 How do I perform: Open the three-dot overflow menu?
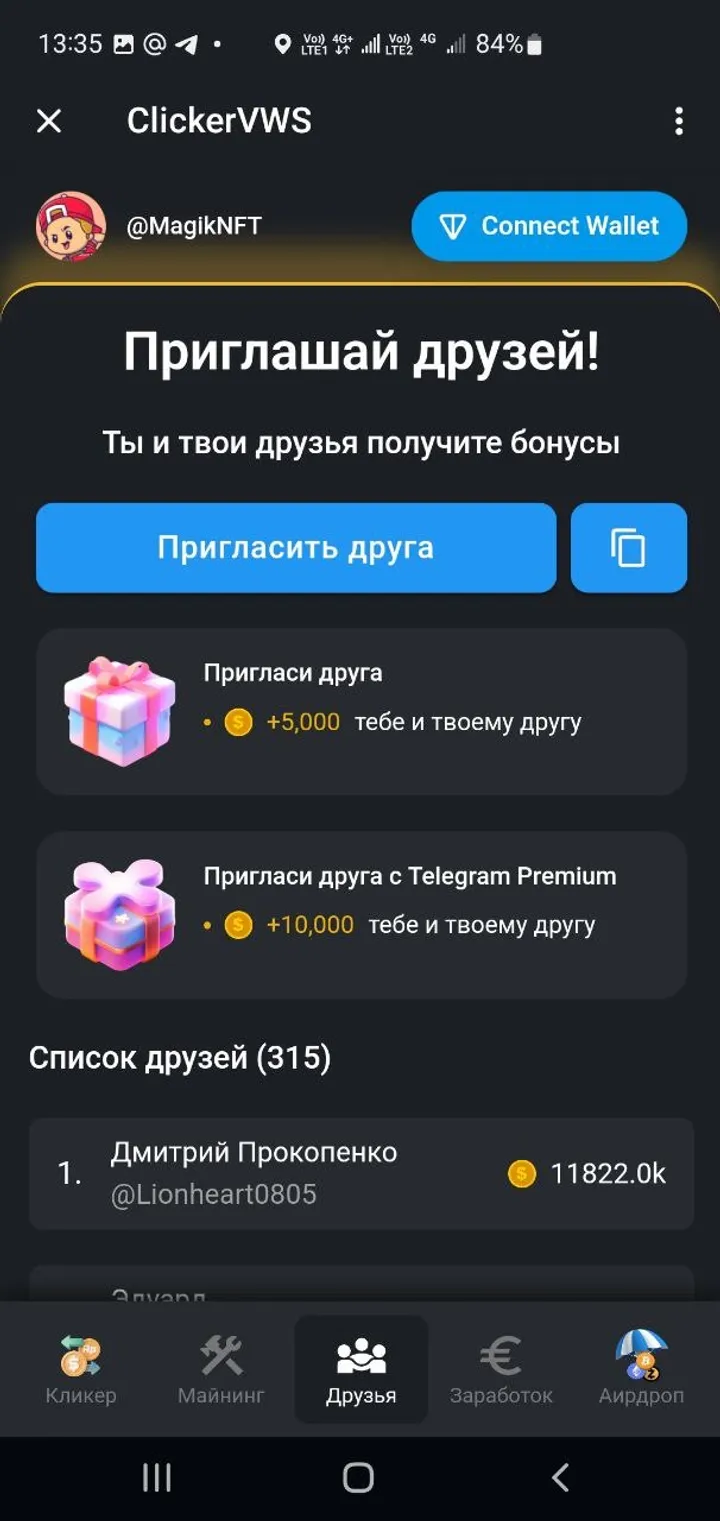[679, 121]
